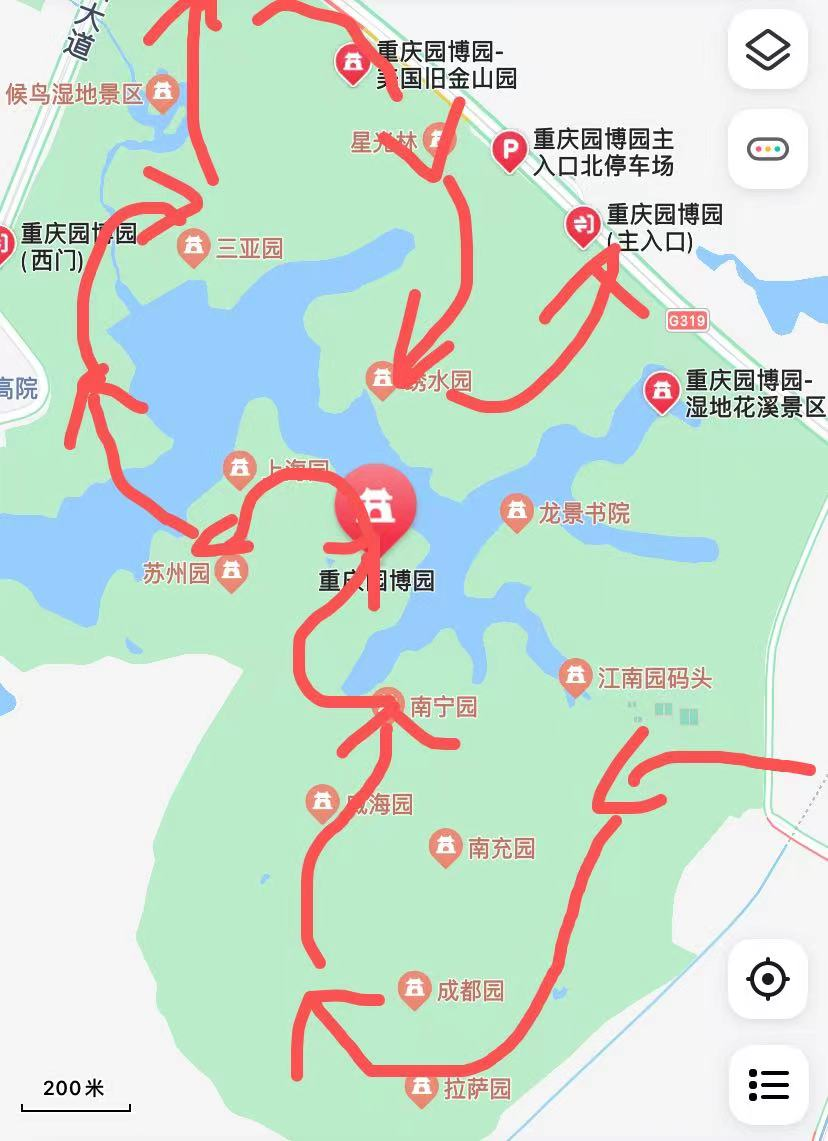The image size is (828, 1141).
Task: Open the 重庆园博园-美国旧金山园 marker
Action: pos(352,63)
